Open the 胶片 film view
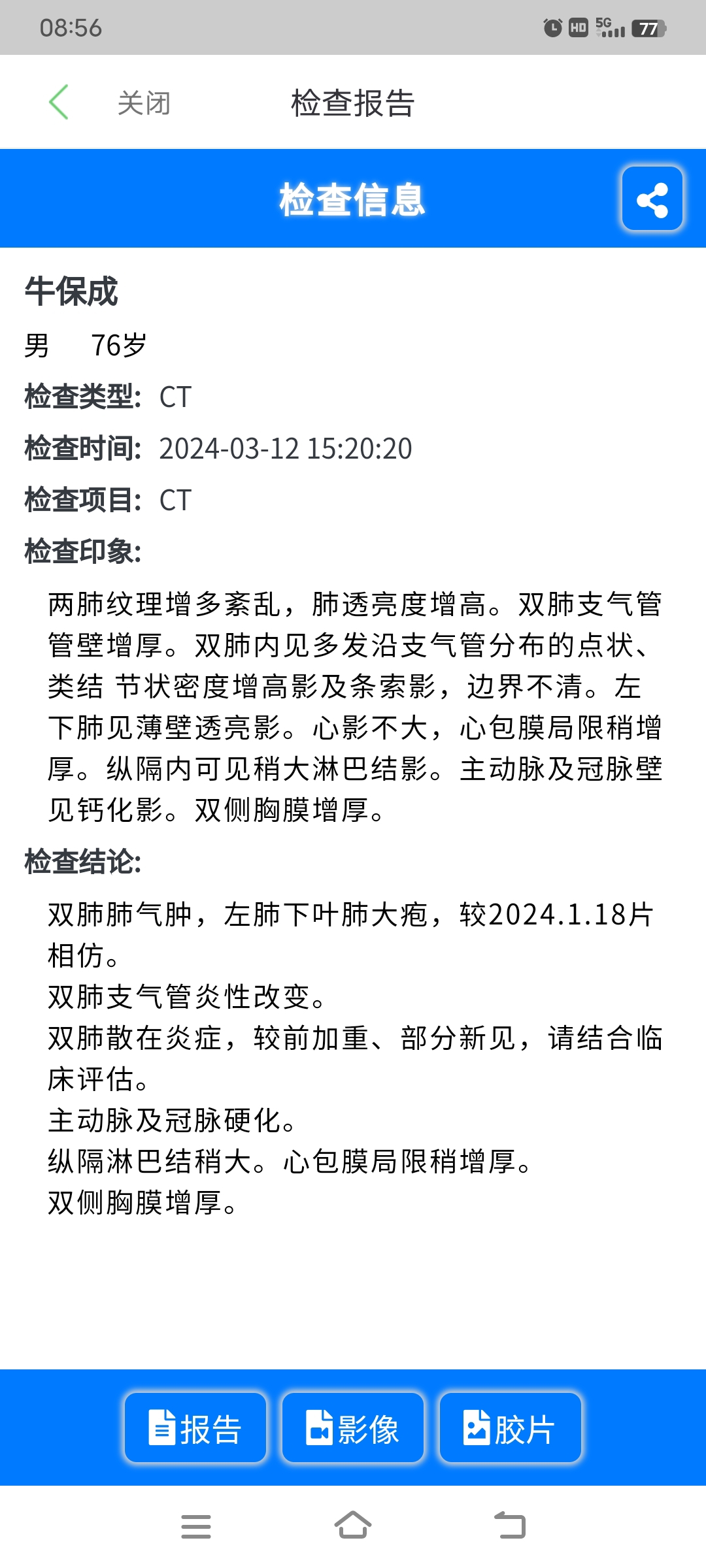The image size is (706, 1568). (x=511, y=1428)
